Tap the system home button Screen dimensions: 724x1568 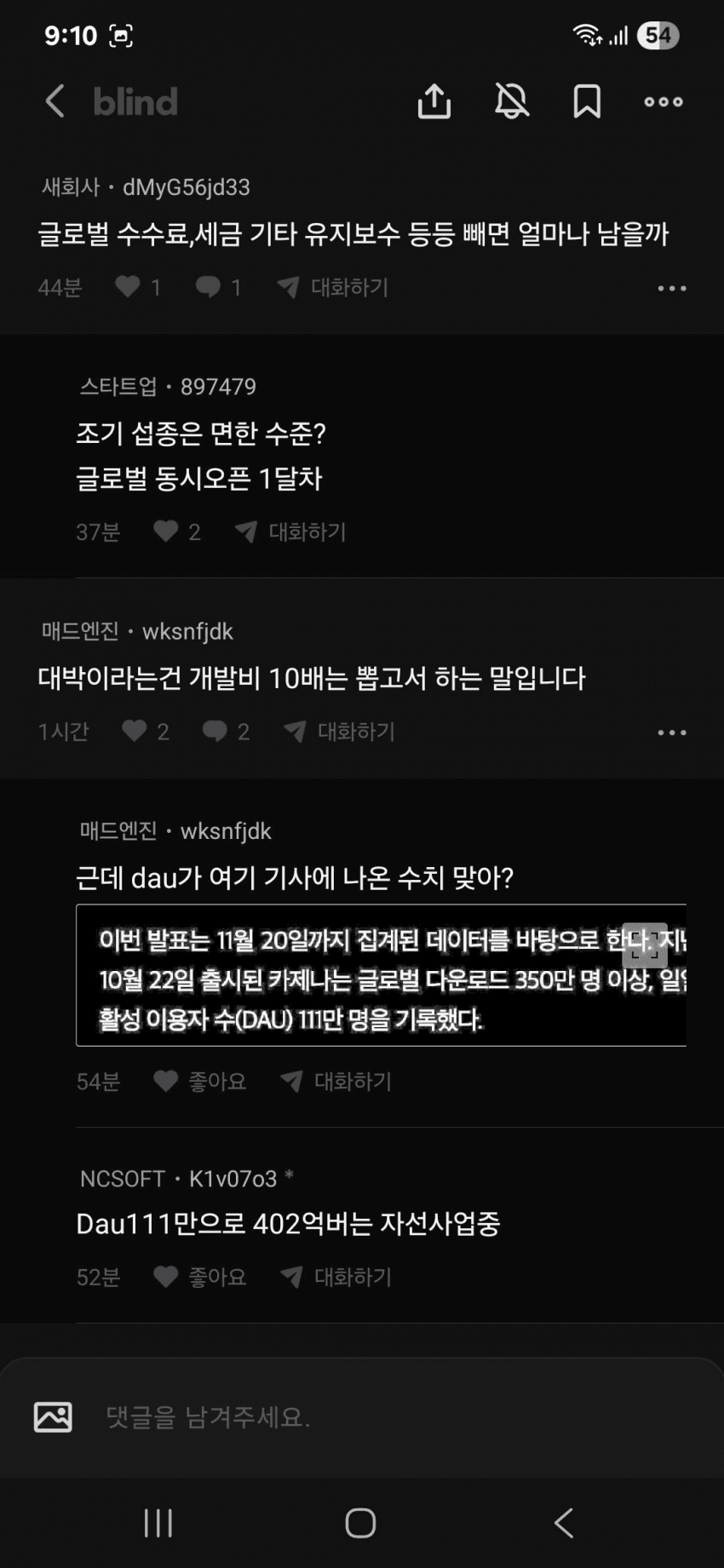(360, 1523)
